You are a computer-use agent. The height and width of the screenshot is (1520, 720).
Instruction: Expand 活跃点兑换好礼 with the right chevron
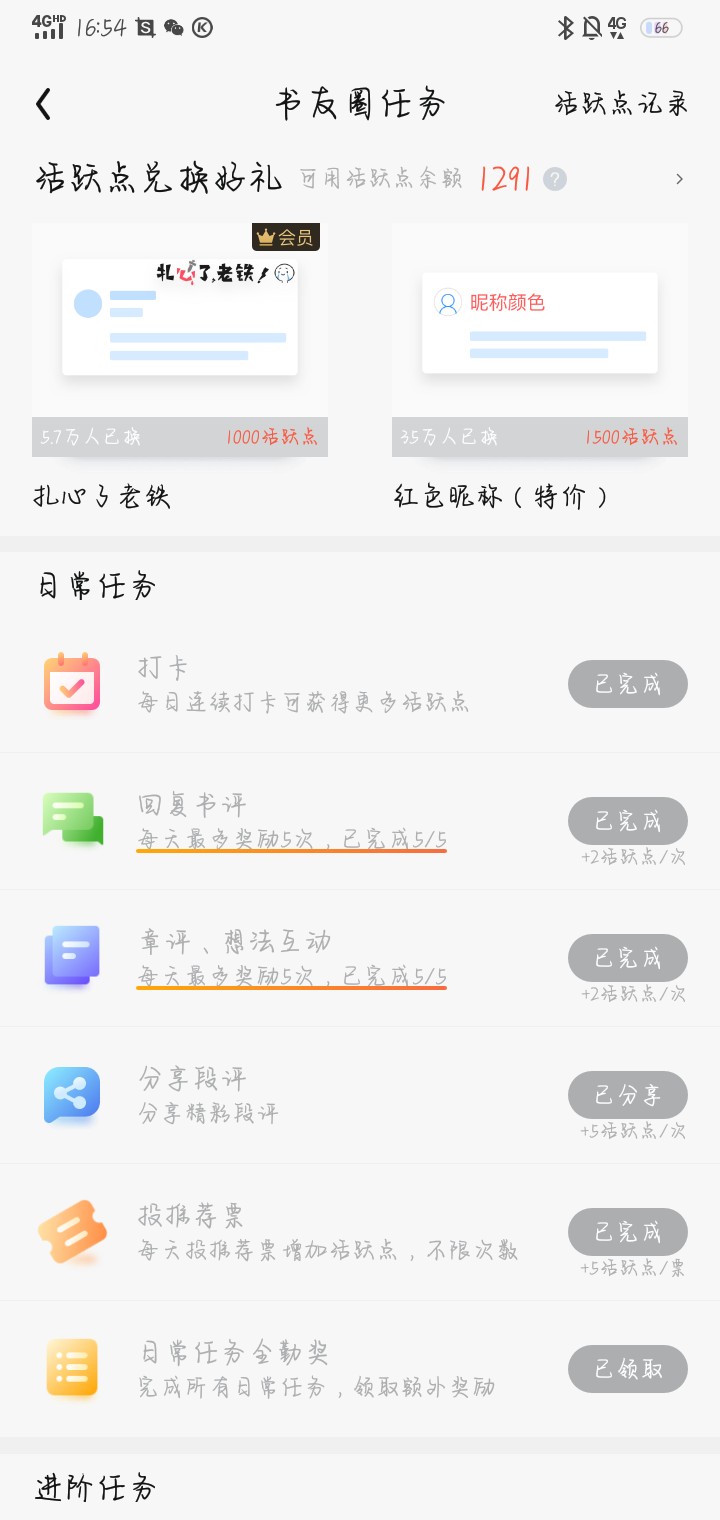click(x=679, y=180)
